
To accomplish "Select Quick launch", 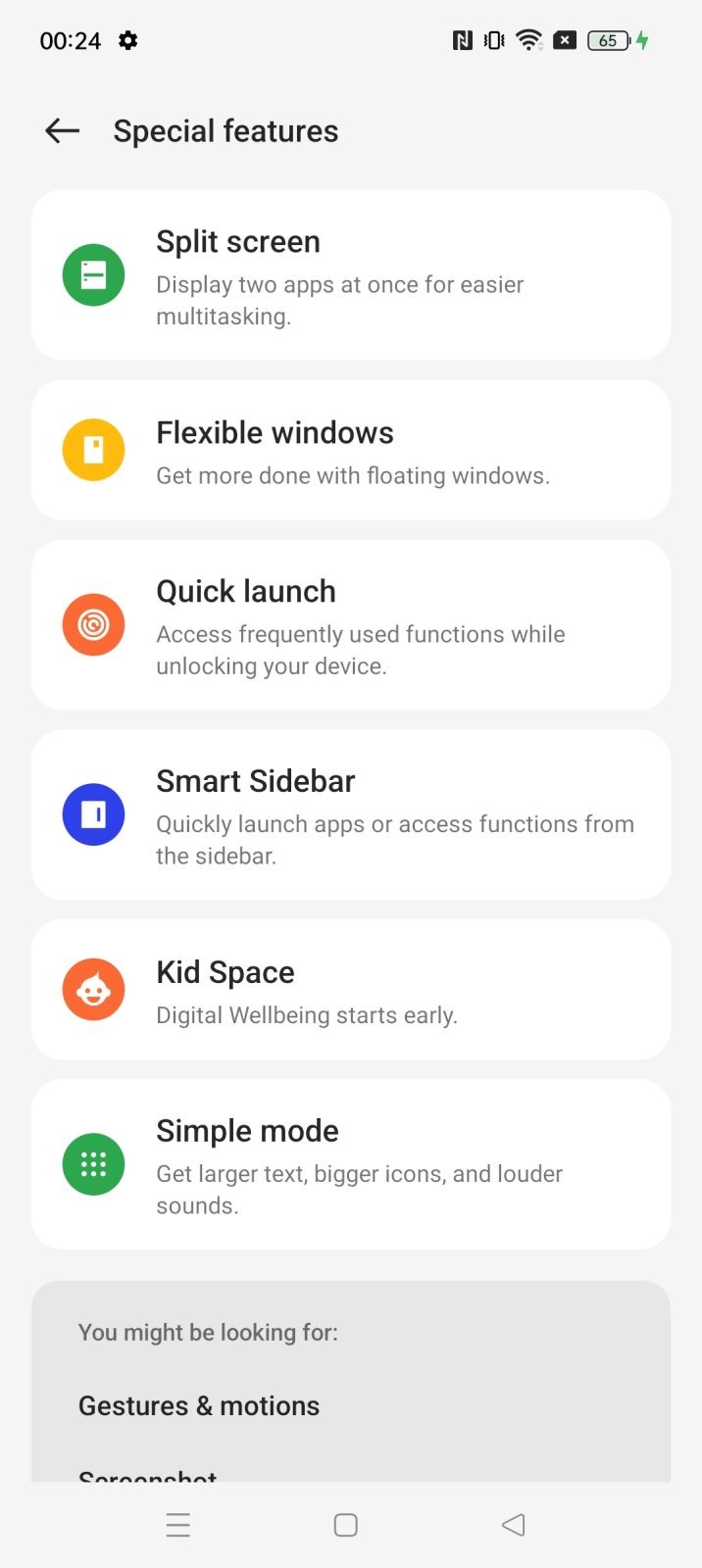I will [x=351, y=624].
